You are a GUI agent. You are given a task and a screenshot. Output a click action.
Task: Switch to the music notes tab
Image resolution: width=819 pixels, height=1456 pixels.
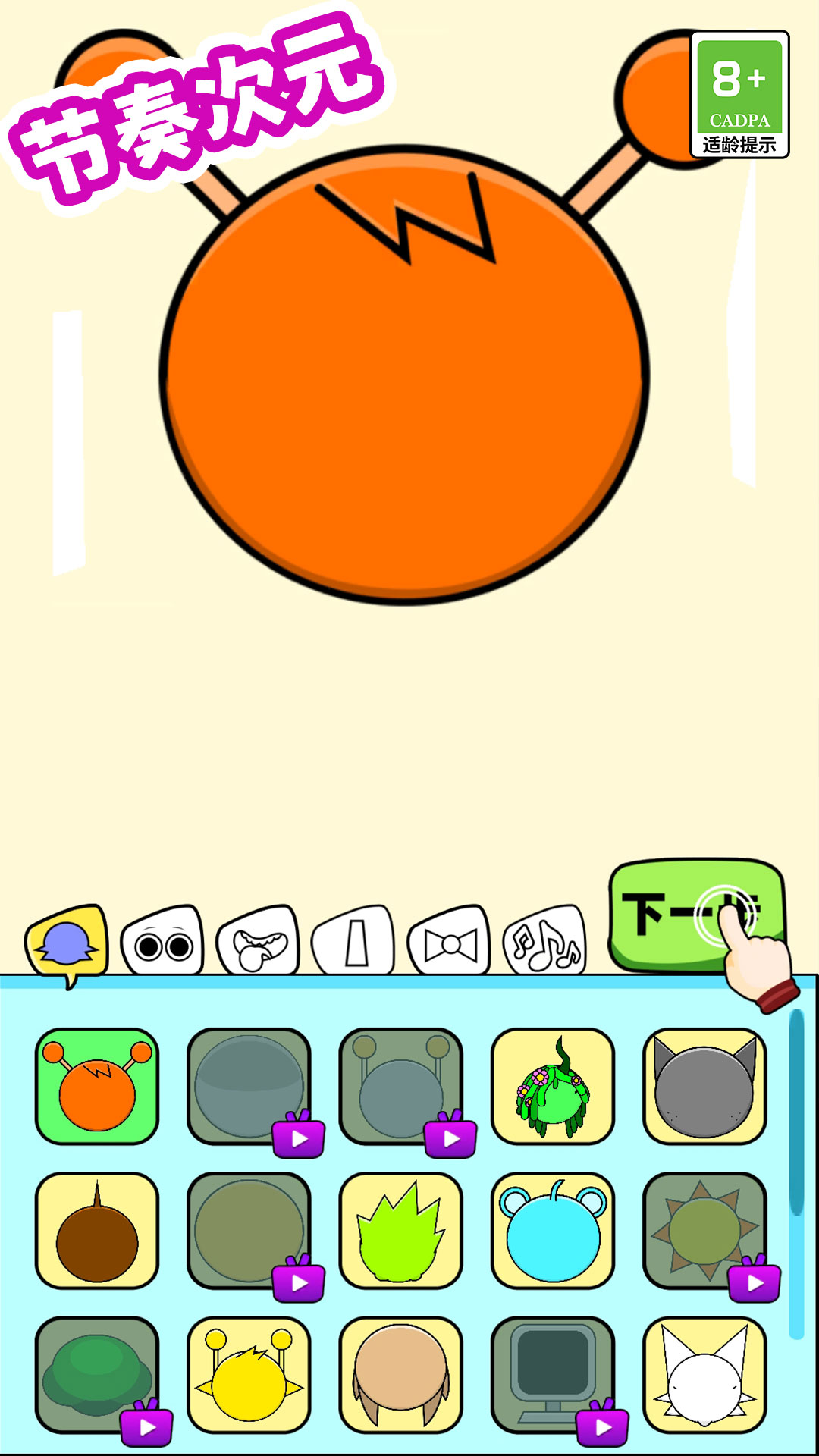tap(544, 942)
